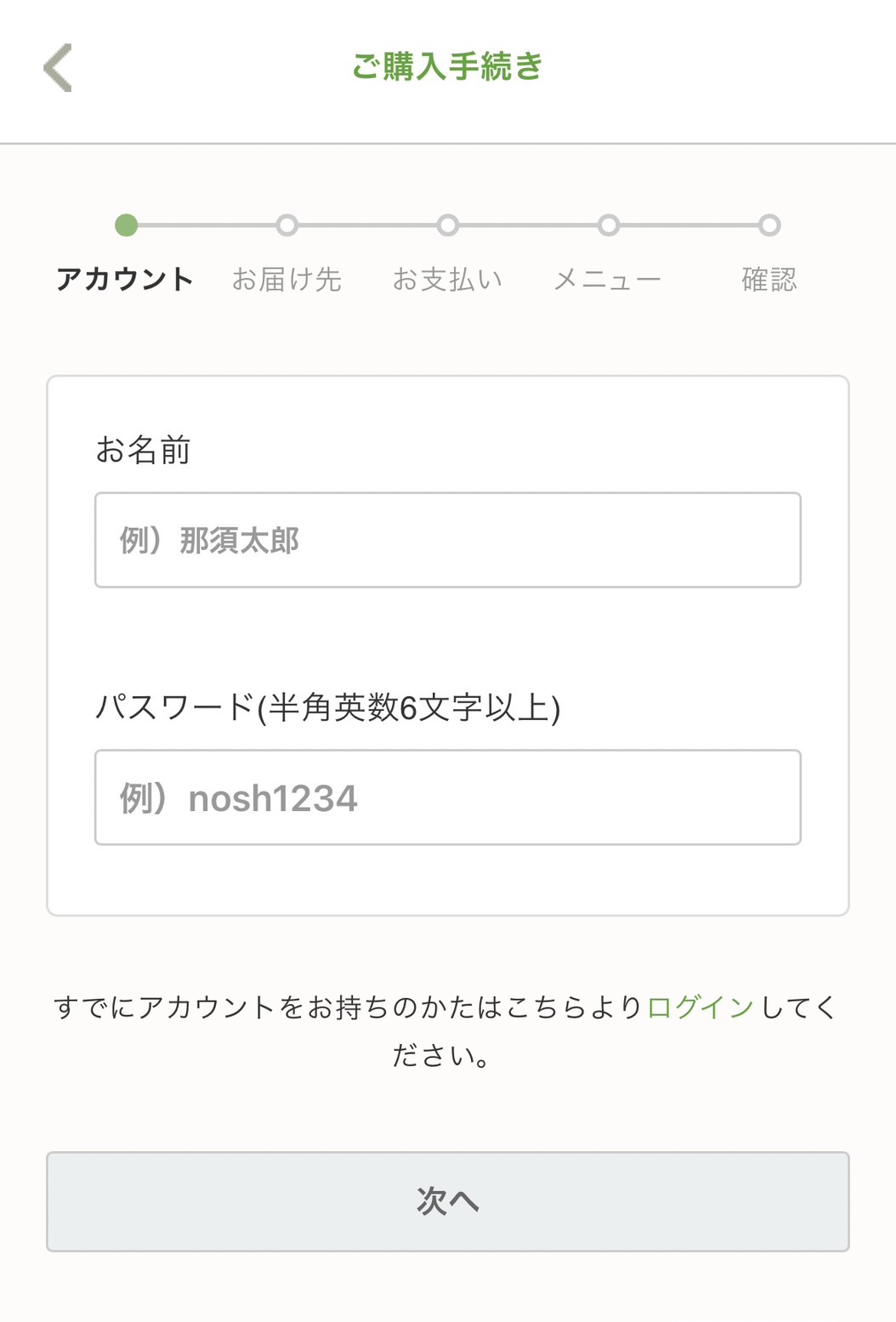Screen dimensions: 896x1322
Task: Select the green account step indicator
Action: 126,225
